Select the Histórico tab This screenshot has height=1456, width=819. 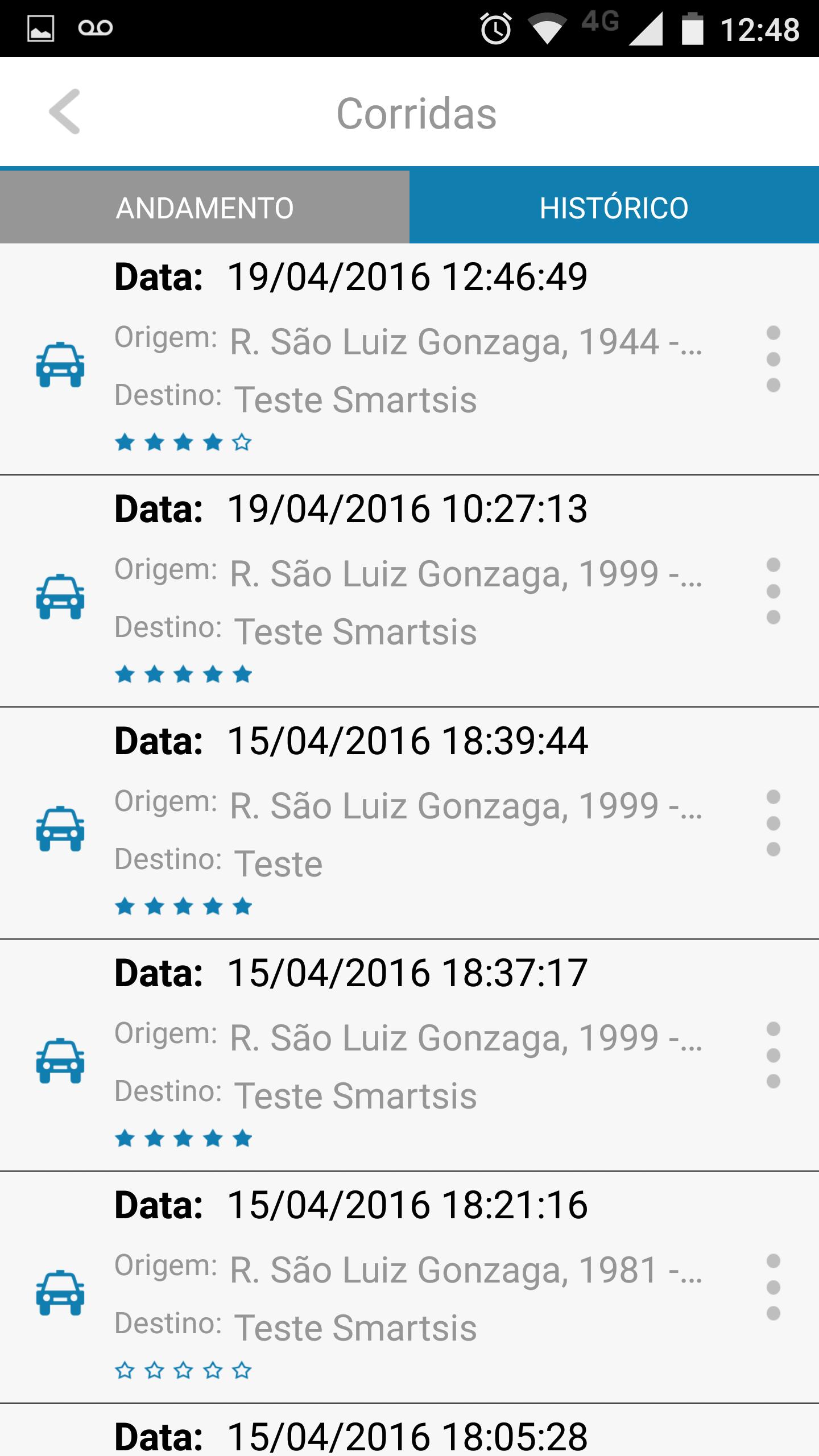tap(614, 207)
